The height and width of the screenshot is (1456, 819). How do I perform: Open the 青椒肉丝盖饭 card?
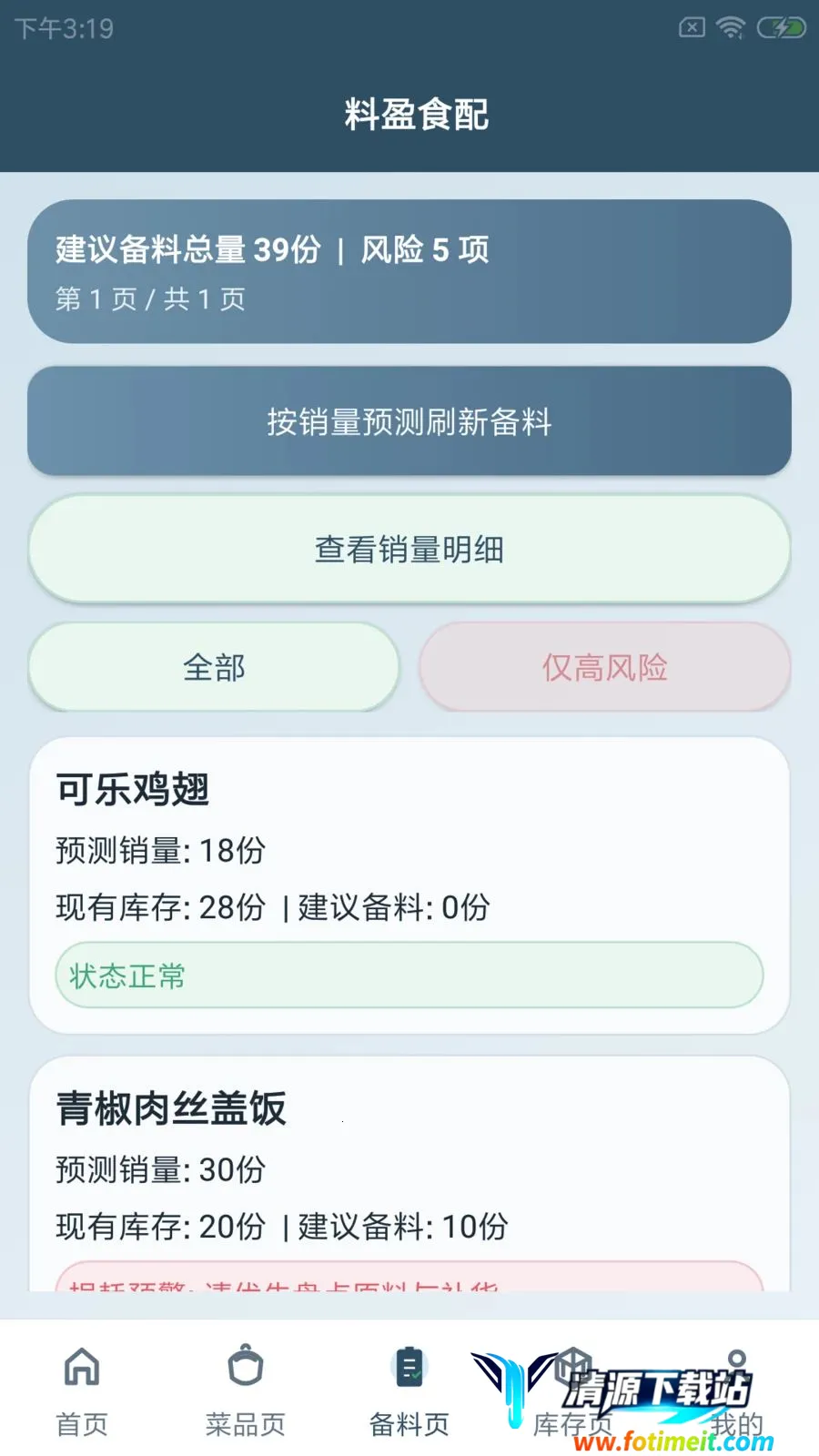click(x=409, y=1174)
